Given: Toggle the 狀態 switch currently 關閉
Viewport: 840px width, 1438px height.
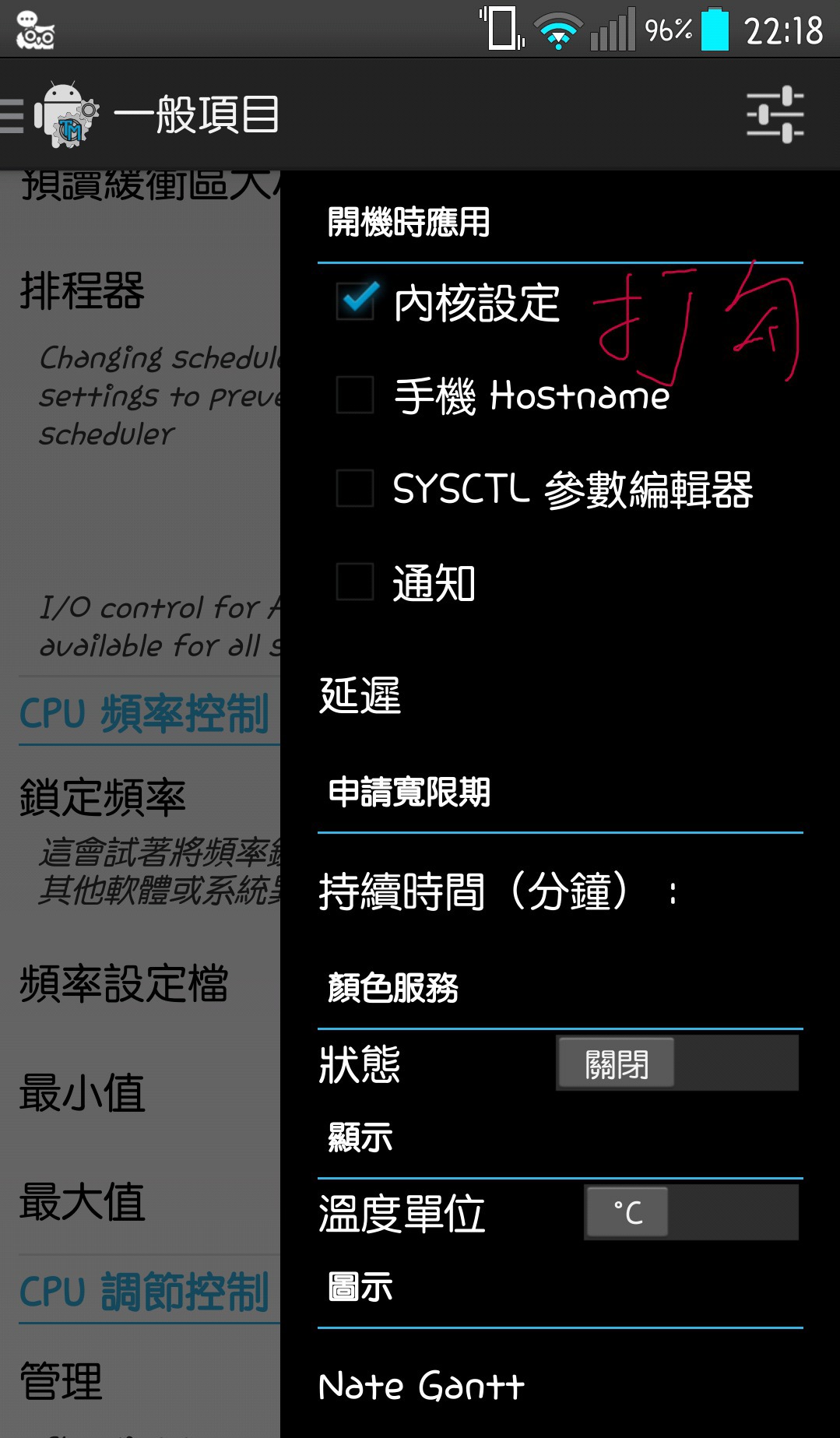Looking at the screenshot, I should pyautogui.click(x=677, y=1063).
